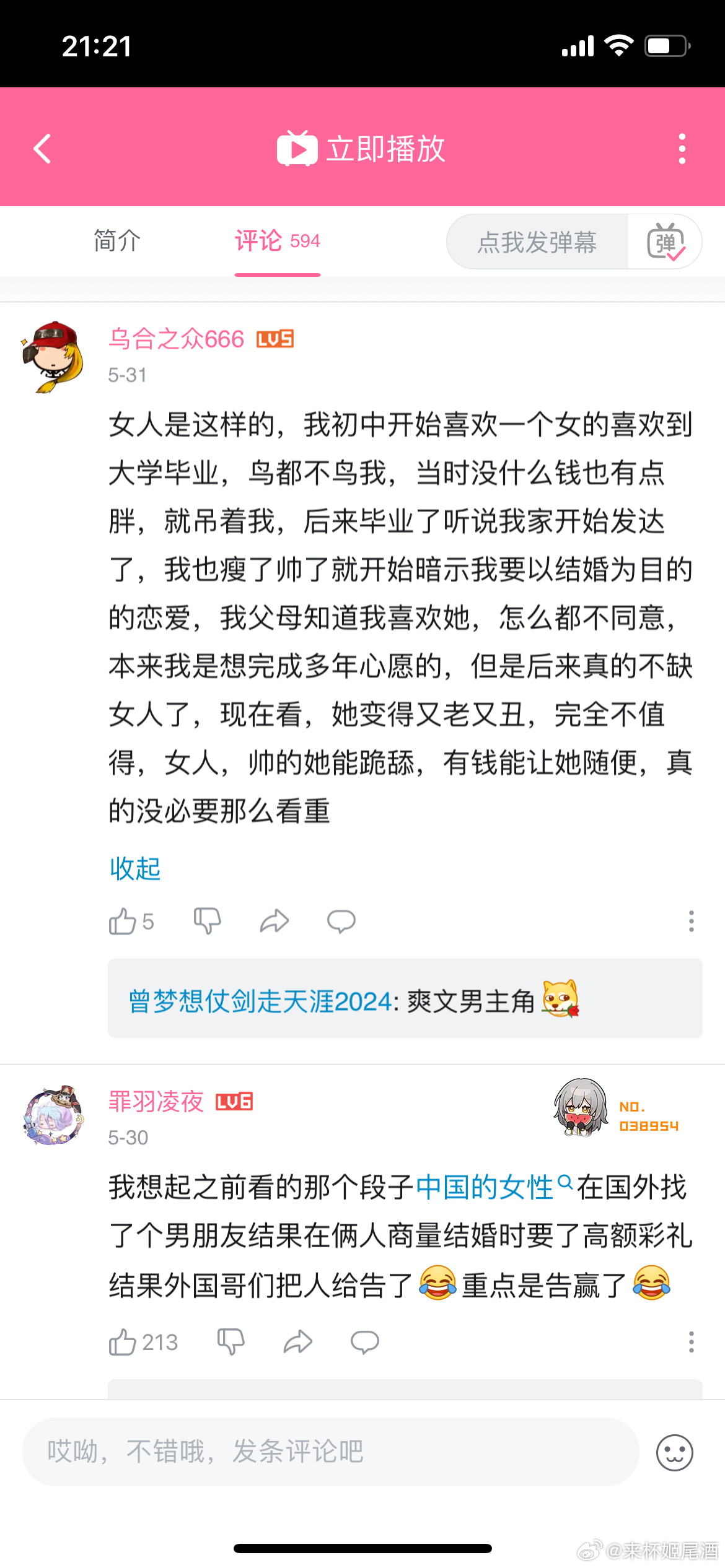Image resolution: width=725 pixels, height=1568 pixels.
Task: Dislike 乌合之众666's comment
Action: pos(207,921)
